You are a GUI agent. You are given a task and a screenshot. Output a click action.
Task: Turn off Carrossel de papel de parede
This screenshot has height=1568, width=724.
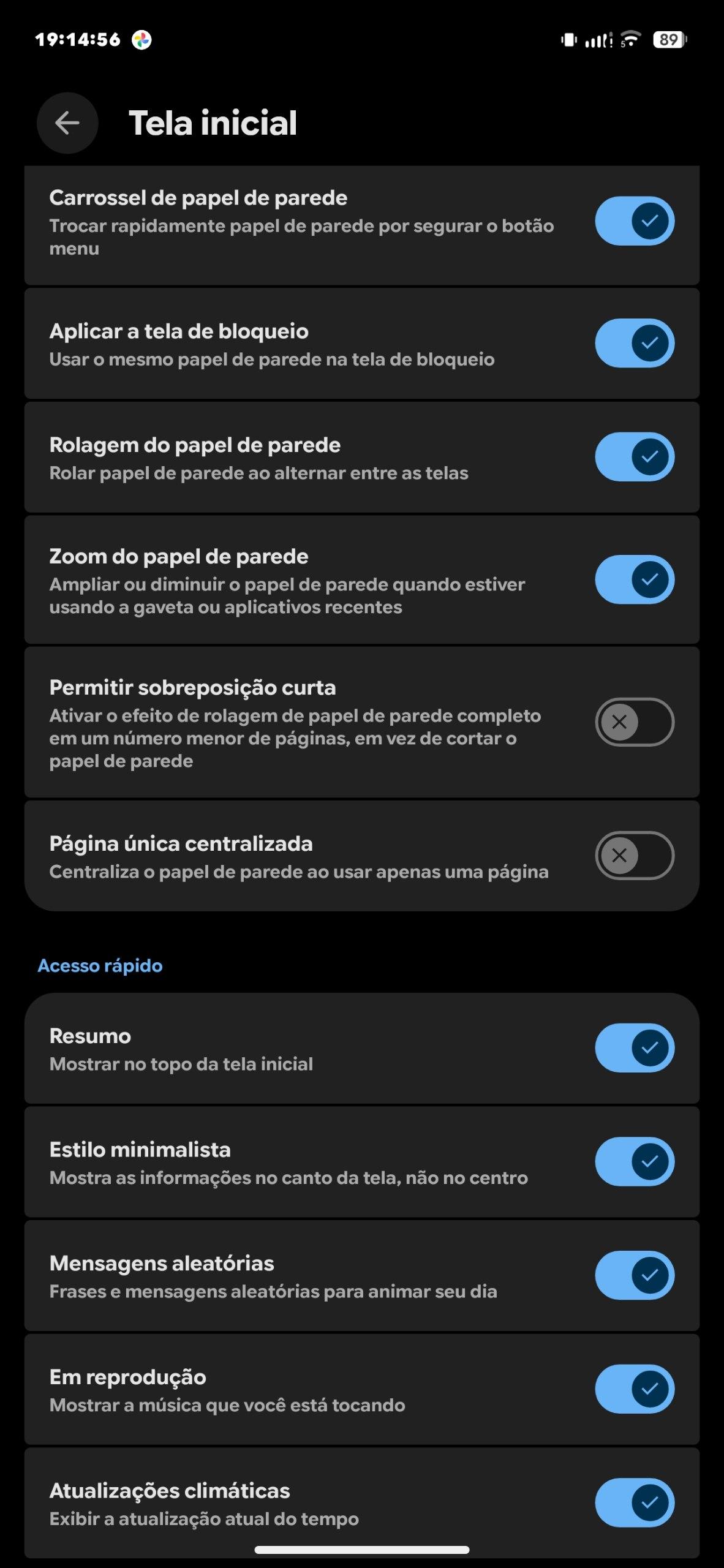[635, 221]
